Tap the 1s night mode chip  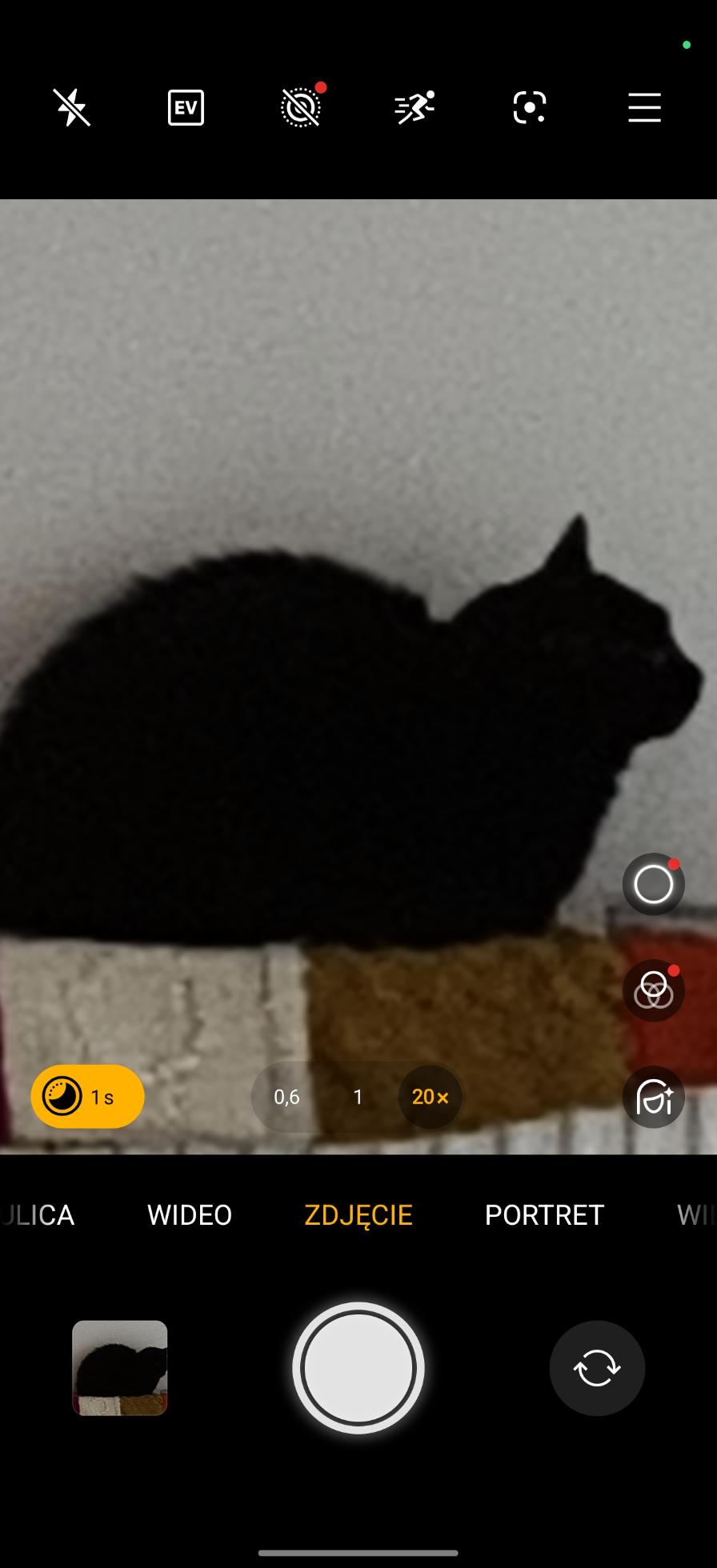(x=87, y=1097)
